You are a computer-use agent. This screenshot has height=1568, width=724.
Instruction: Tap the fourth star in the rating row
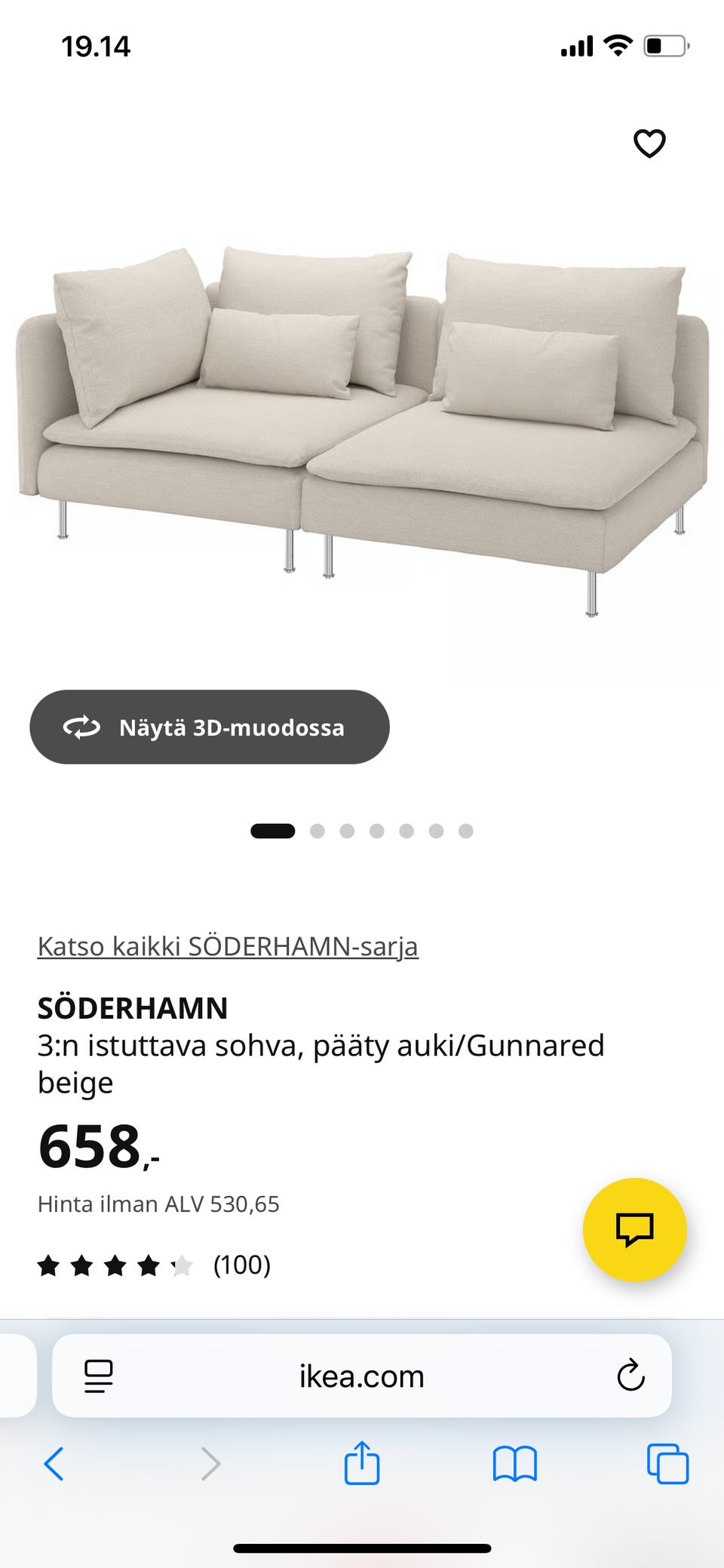(149, 1265)
